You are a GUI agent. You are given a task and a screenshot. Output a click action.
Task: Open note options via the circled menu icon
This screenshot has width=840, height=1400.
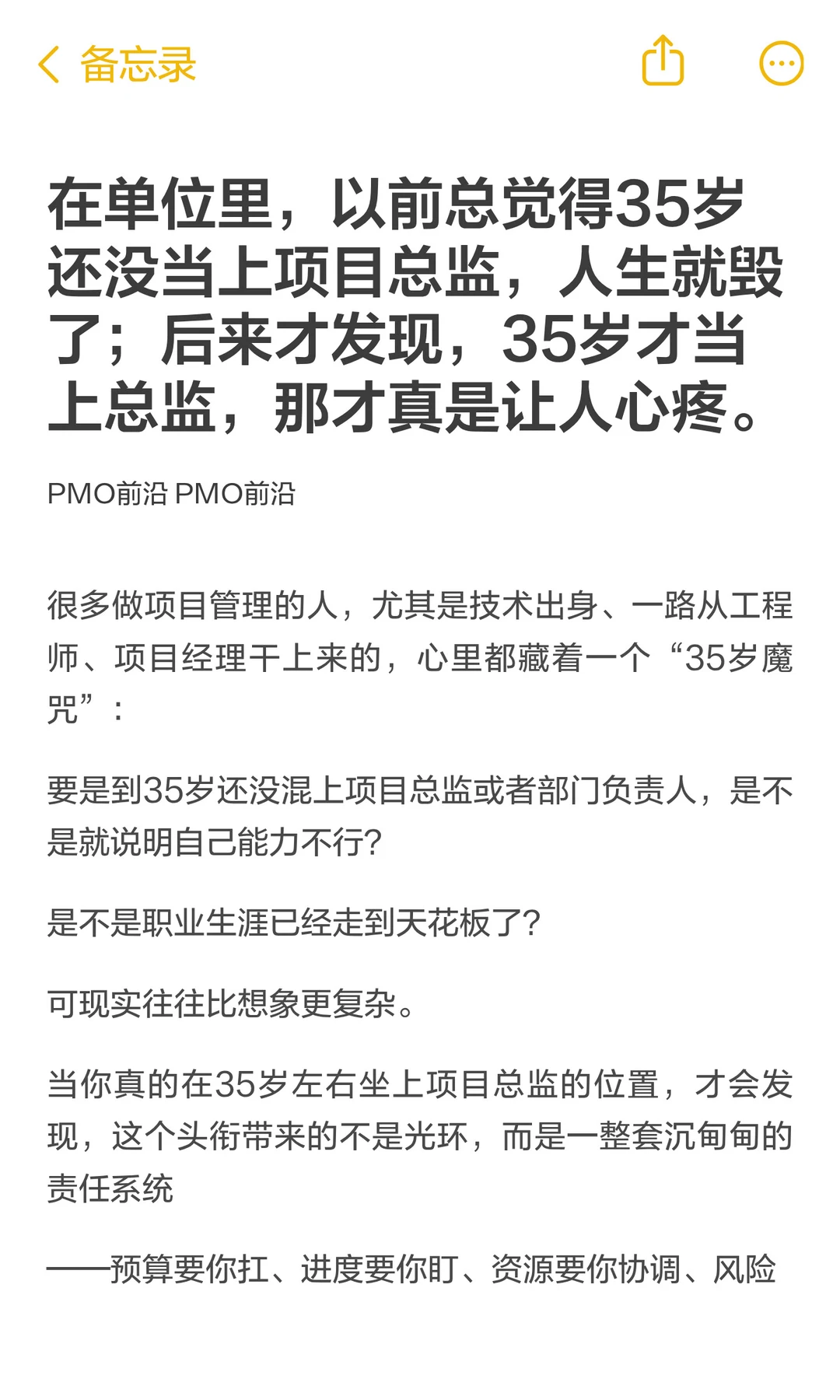(782, 64)
